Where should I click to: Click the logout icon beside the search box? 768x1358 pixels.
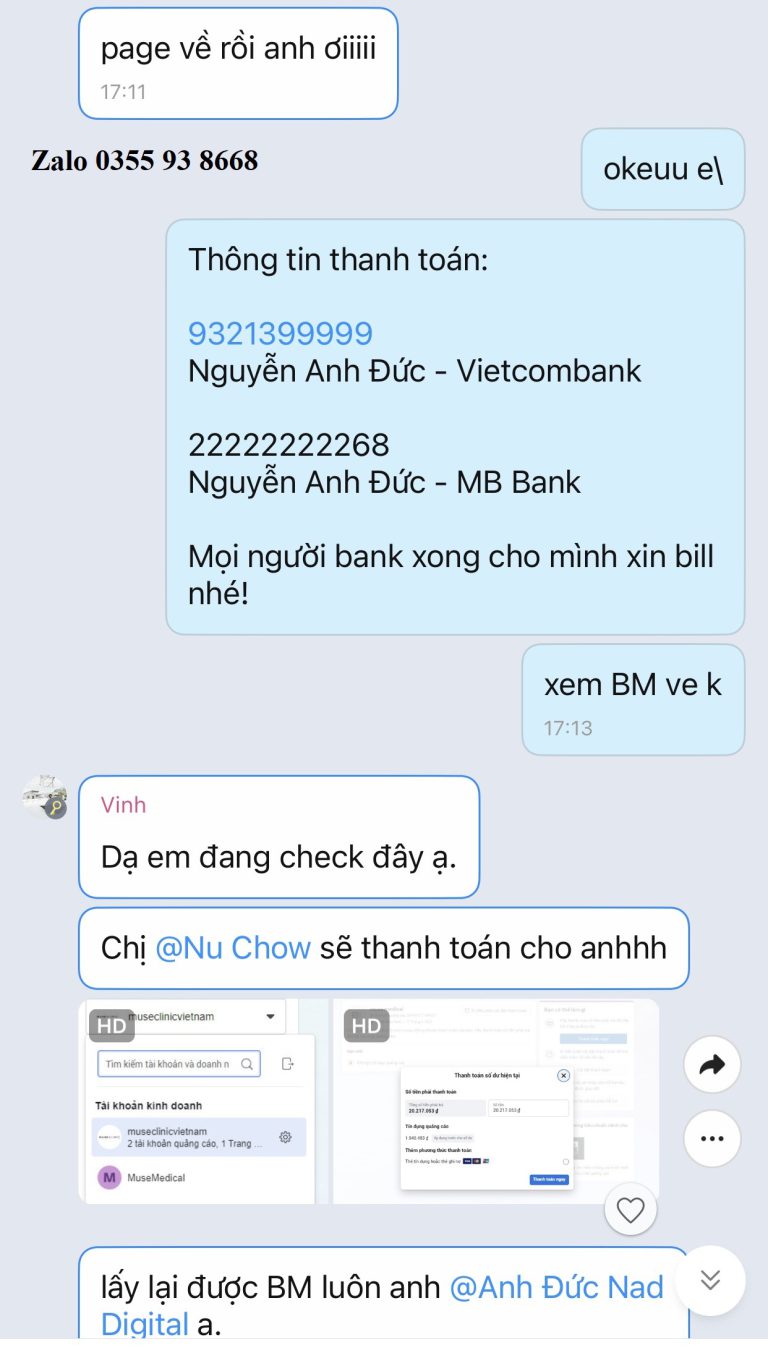pos(287,1063)
